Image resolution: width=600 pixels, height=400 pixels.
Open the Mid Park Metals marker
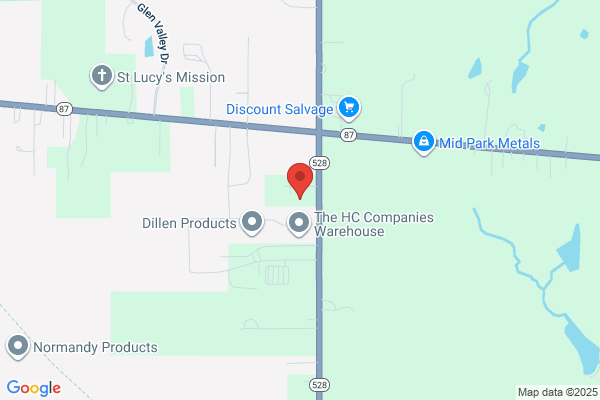pyautogui.click(x=424, y=142)
